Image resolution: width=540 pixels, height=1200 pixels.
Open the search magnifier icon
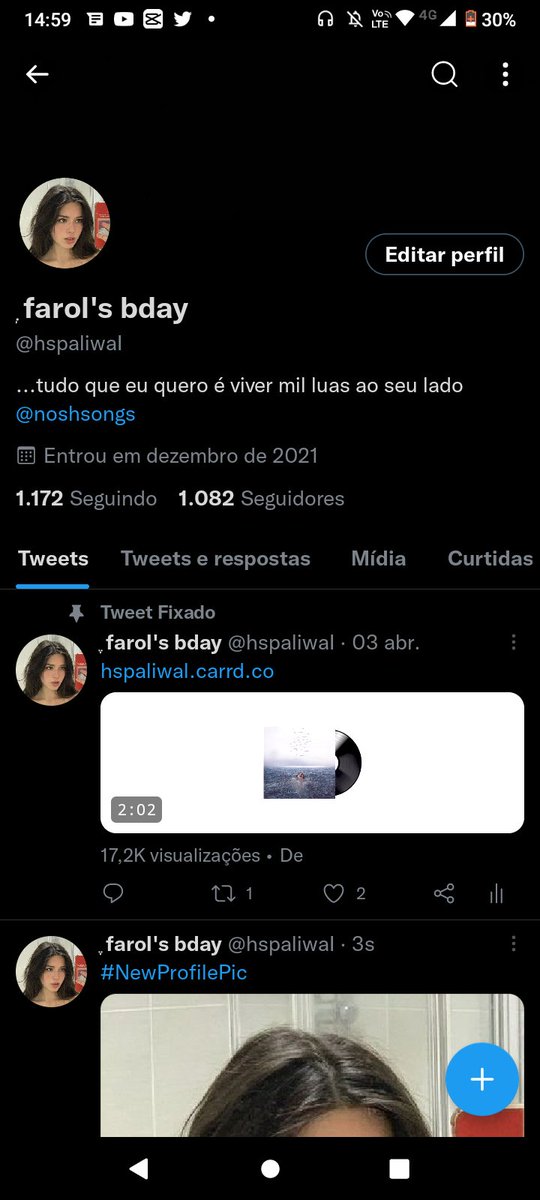[x=444, y=74]
